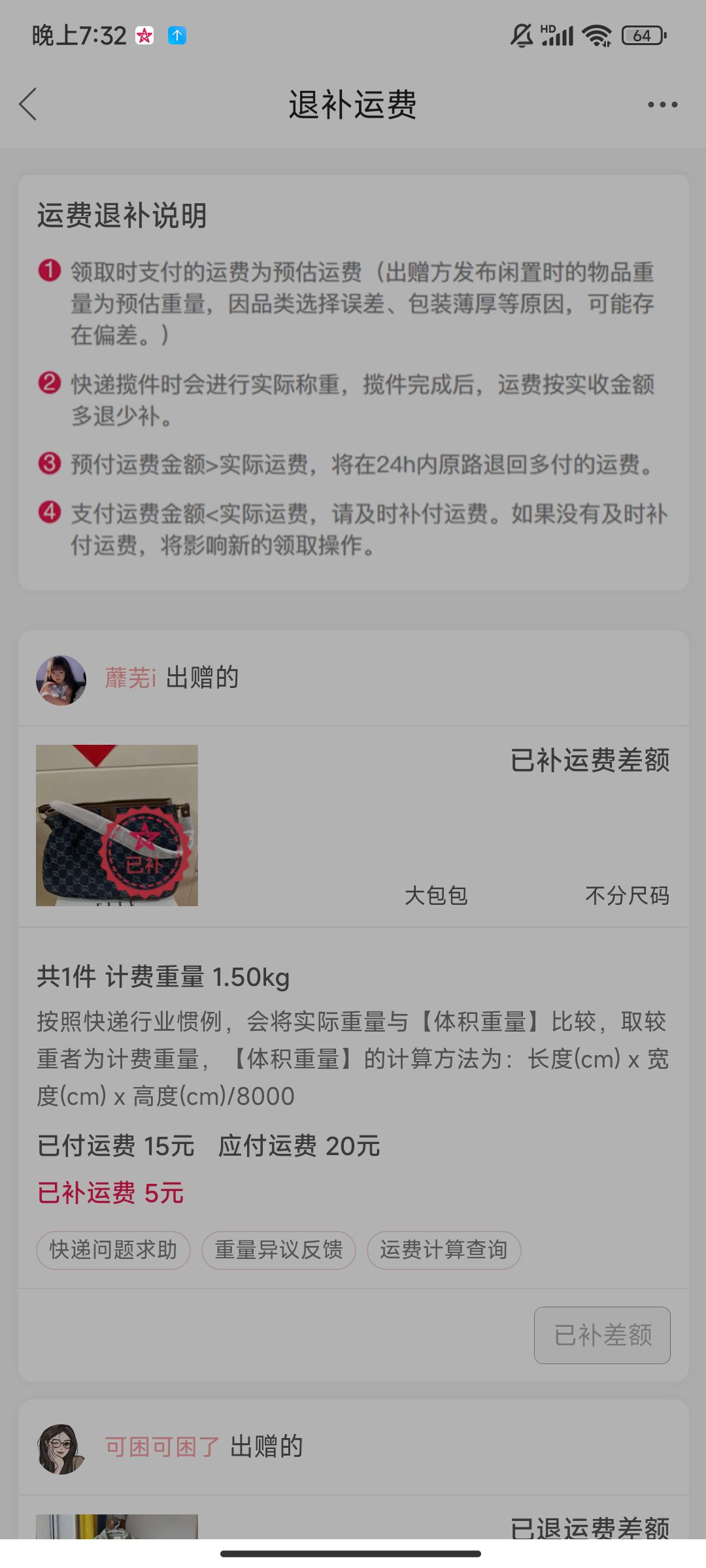The image size is (706, 1568).
Task: Open the three-dot overflow menu
Action: point(662,105)
